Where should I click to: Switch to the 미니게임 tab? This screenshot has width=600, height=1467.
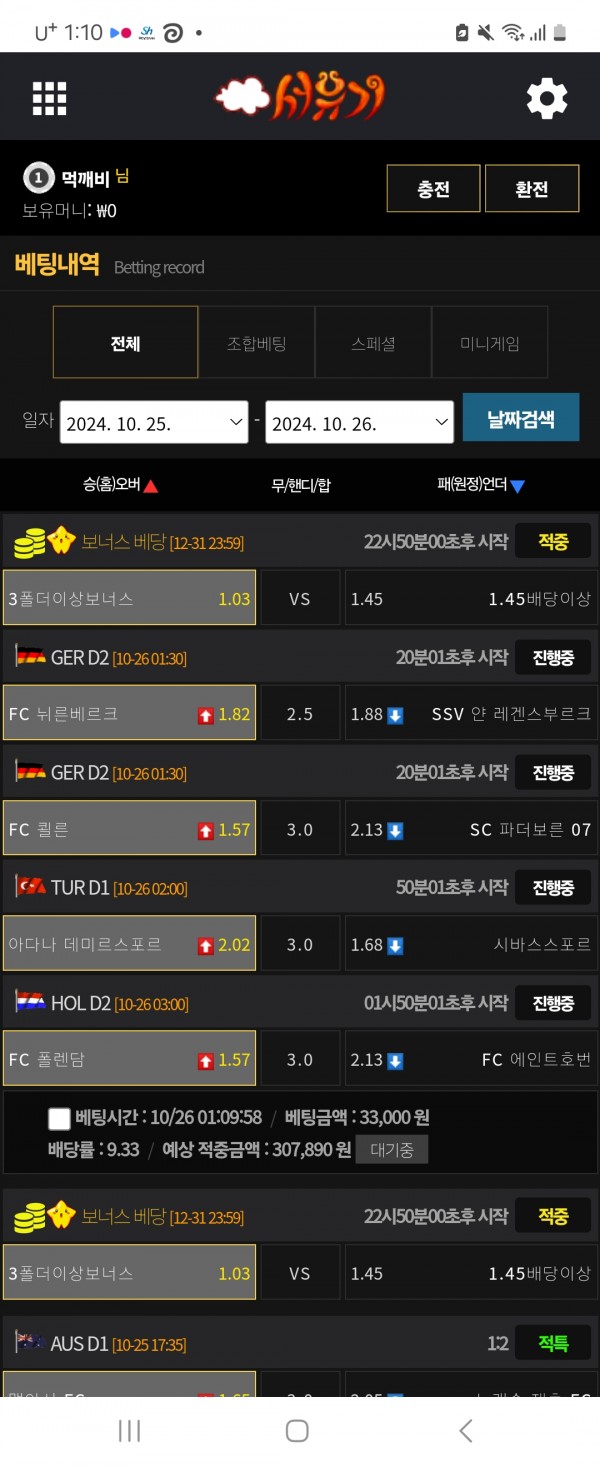click(490, 343)
